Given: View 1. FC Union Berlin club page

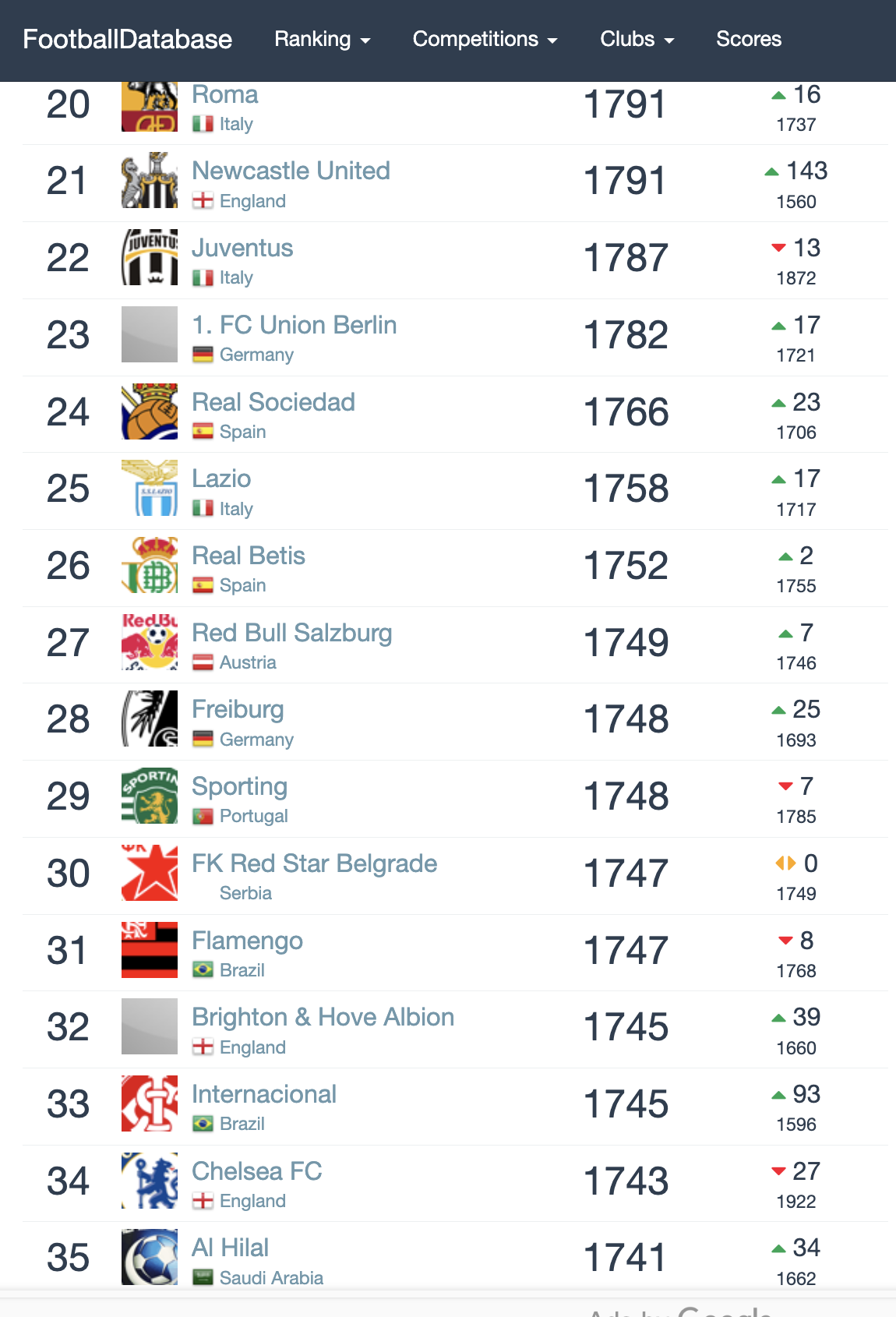Looking at the screenshot, I should (294, 325).
